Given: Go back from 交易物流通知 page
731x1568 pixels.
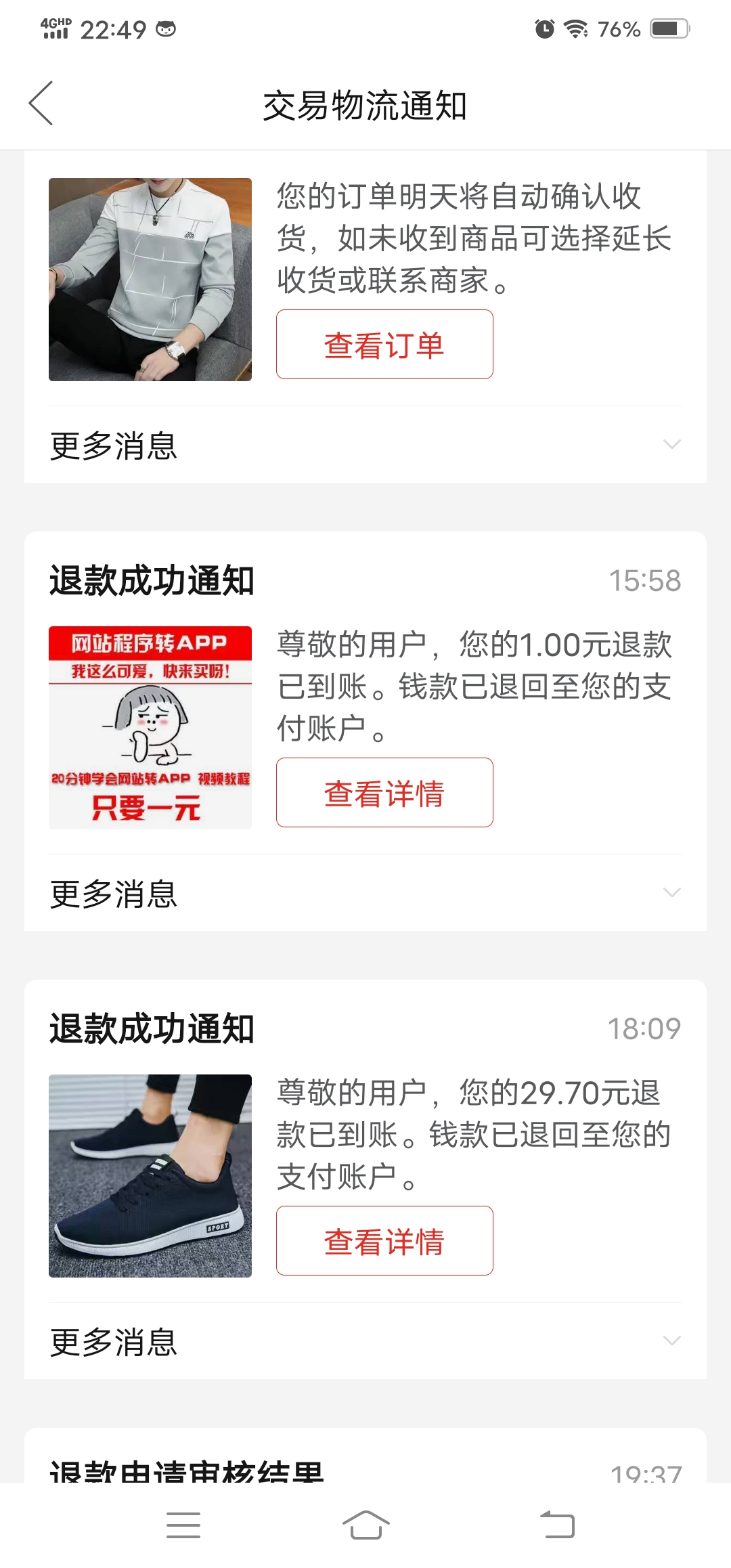Looking at the screenshot, I should coord(41,104).
